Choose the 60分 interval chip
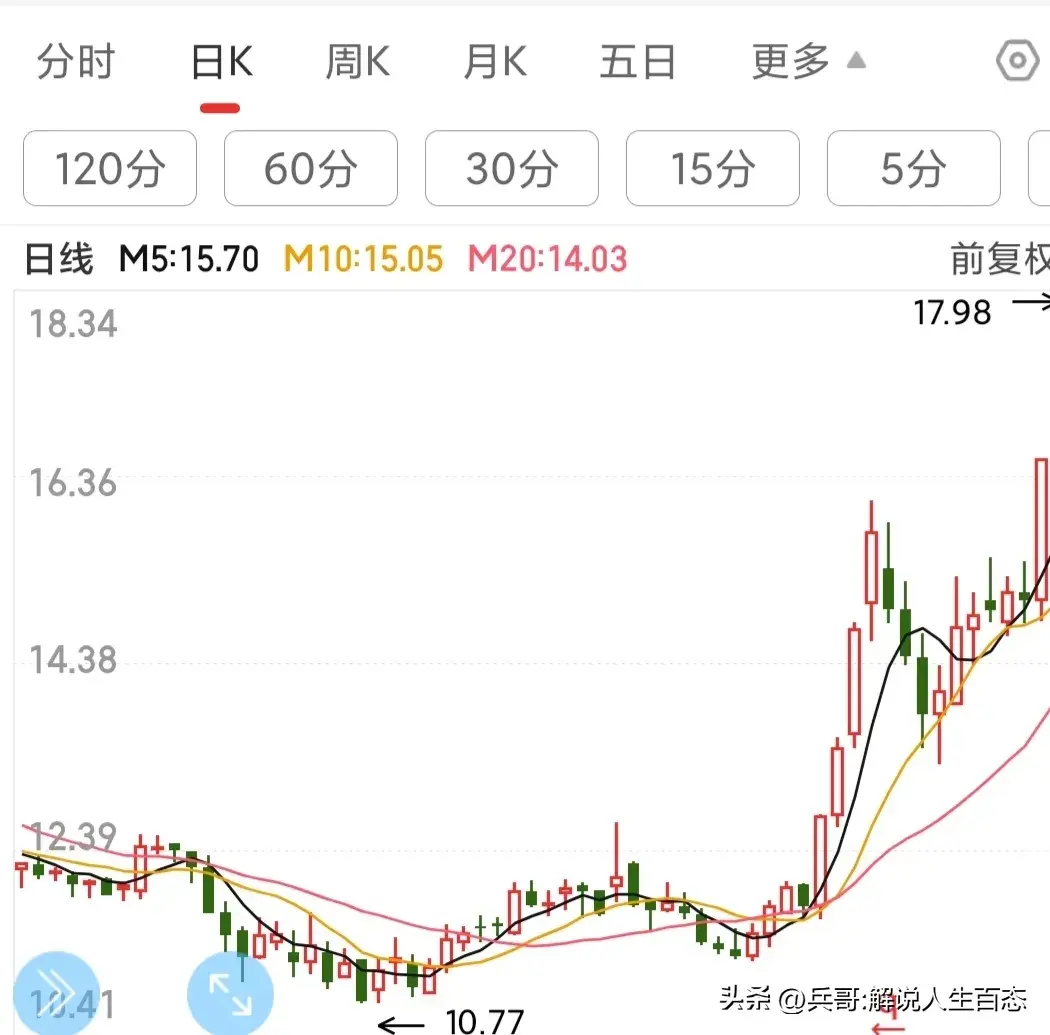This screenshot has height=1035, width=1050. pos(311,169)
